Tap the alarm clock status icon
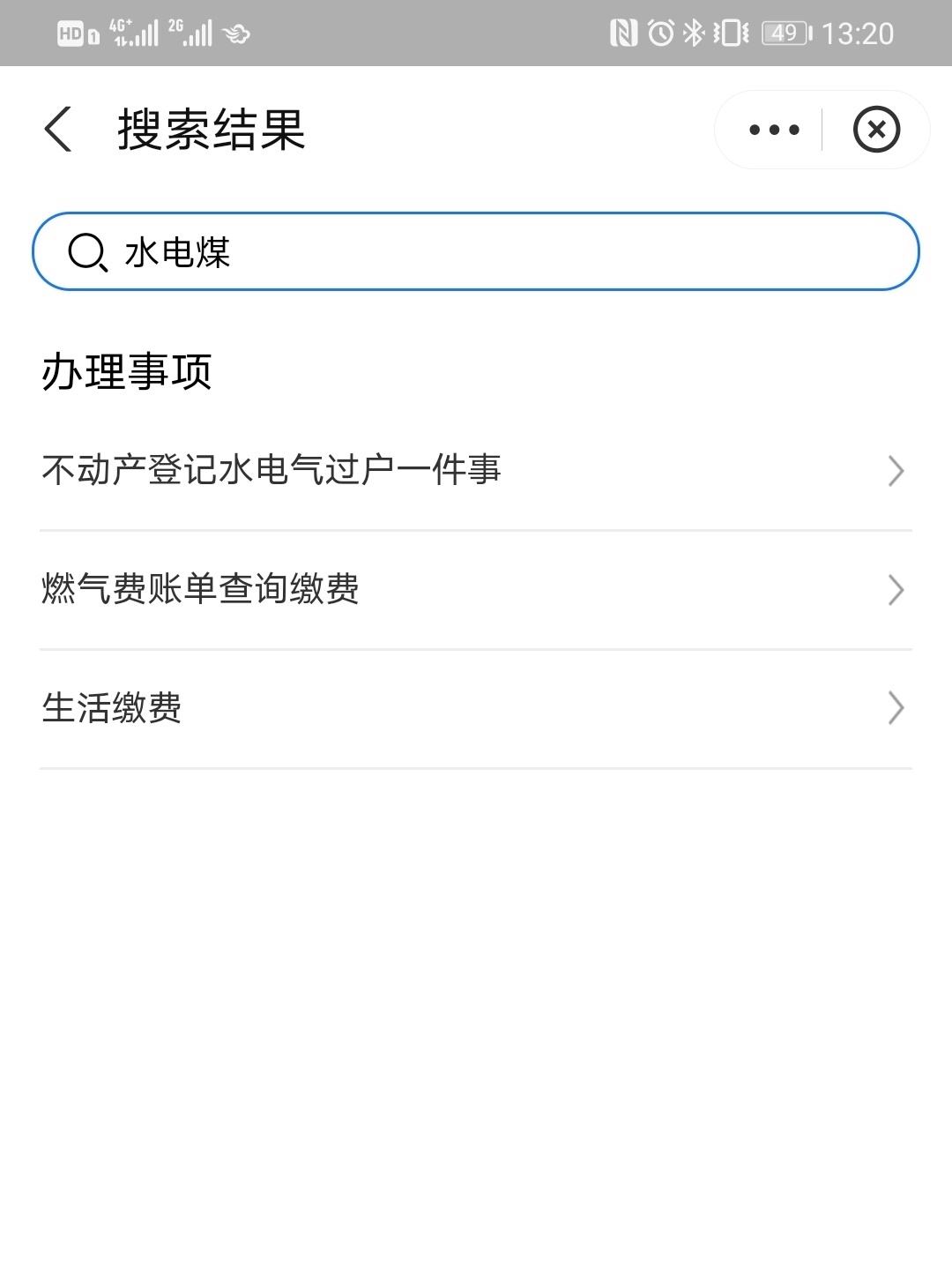952x1269 pixels. click(x=660, y=33)
